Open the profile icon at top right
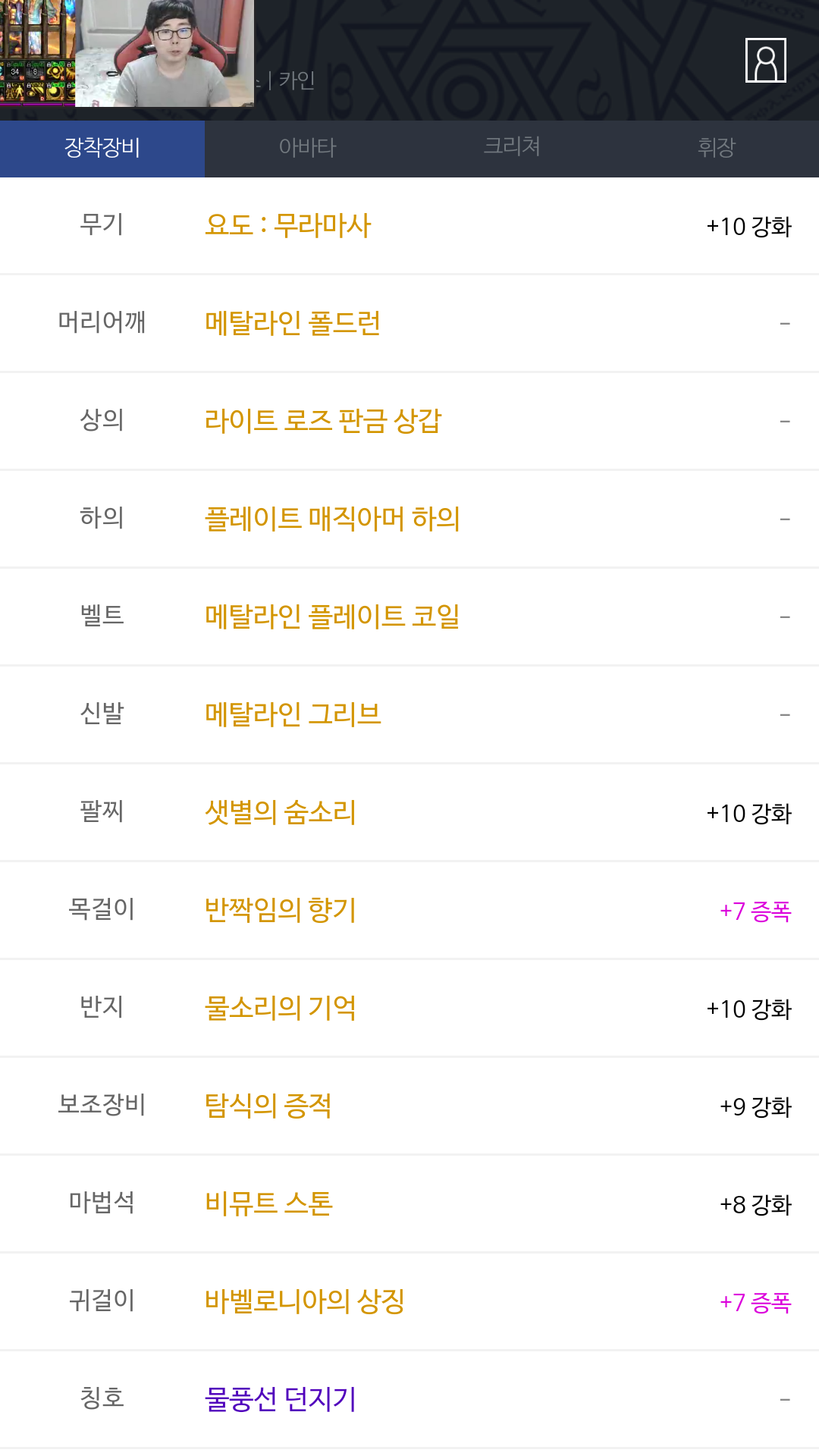Screen dimensions: 819x1456 [765, 60]
